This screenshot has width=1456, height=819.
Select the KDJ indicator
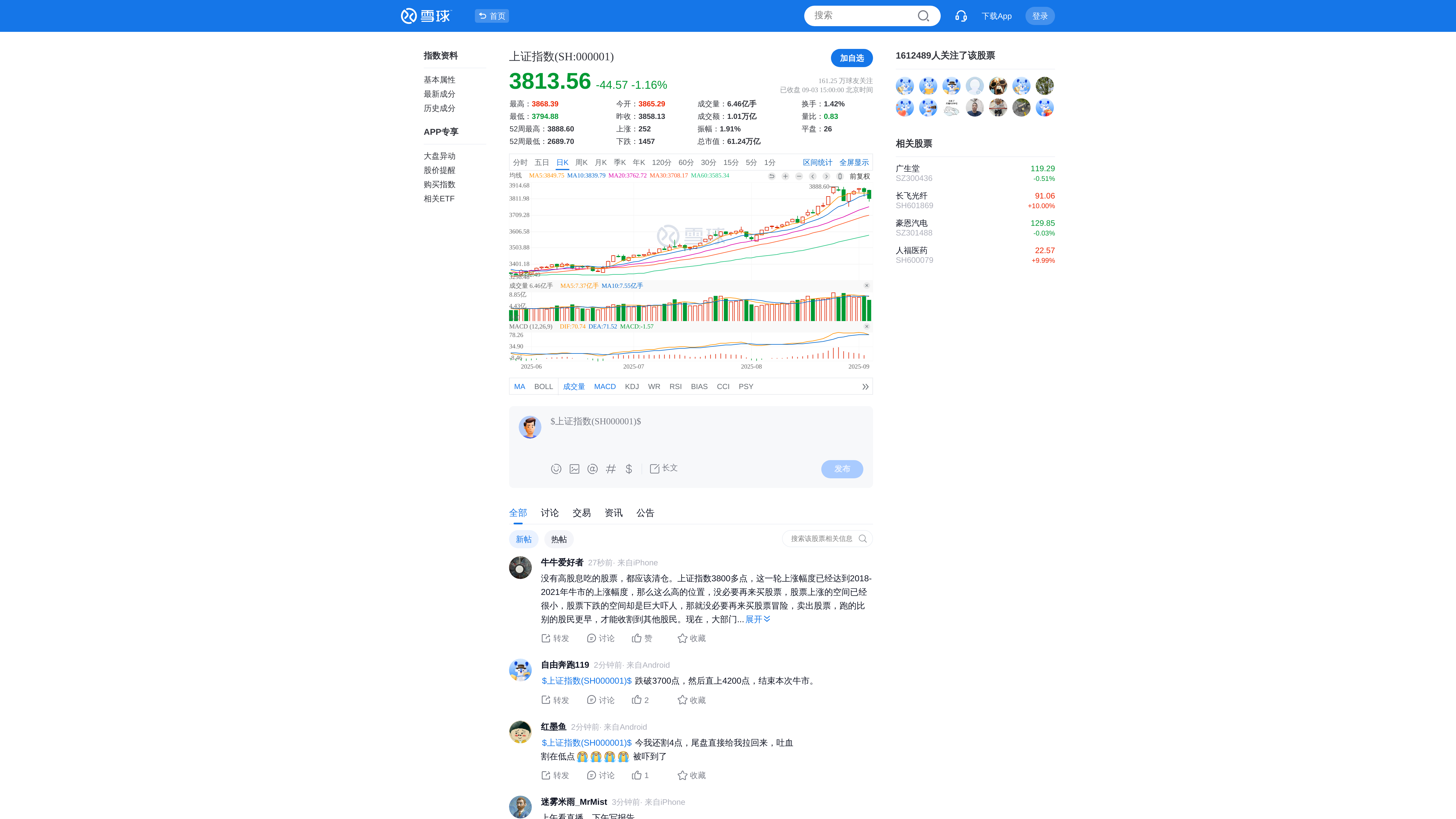pos(631,387)
